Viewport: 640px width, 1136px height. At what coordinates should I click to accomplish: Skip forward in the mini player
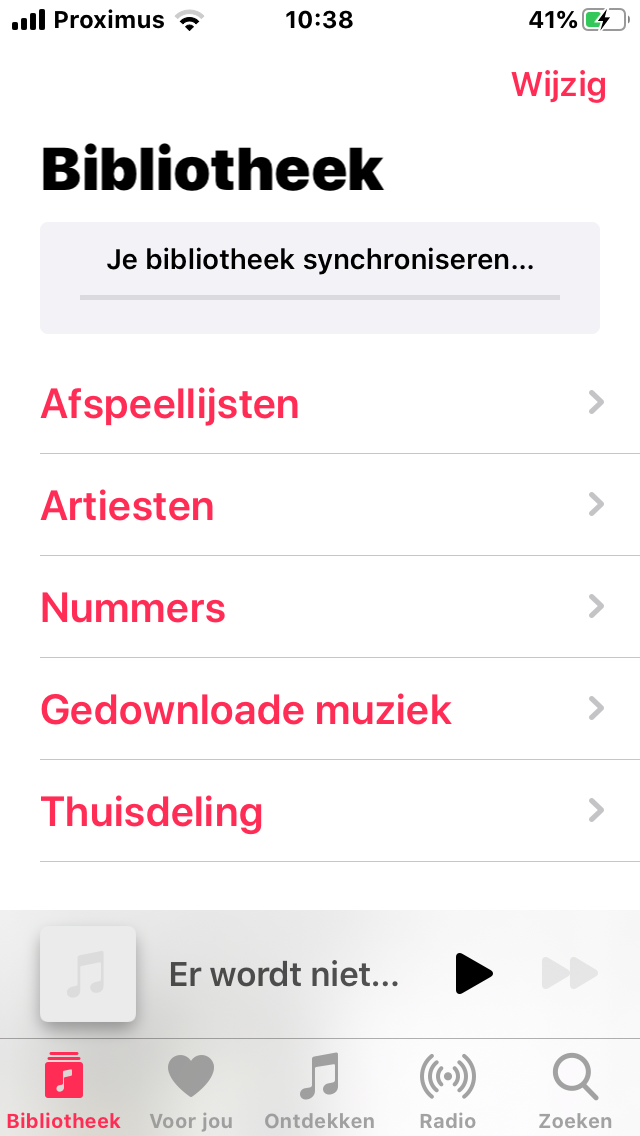pyautogui.click(x=570, y=974)
